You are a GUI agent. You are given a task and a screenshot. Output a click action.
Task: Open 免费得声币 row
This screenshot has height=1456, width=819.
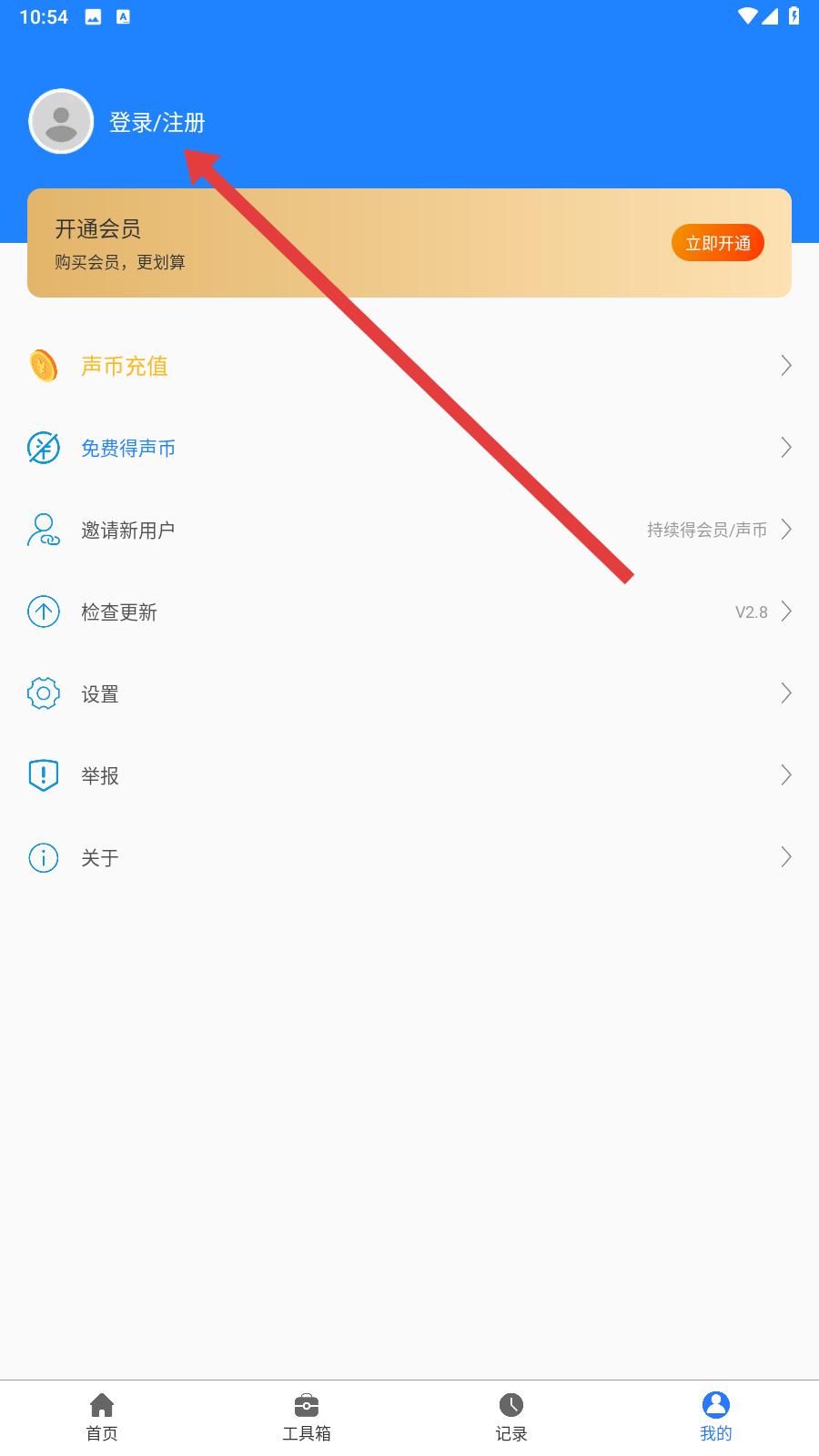click(409, 448)
